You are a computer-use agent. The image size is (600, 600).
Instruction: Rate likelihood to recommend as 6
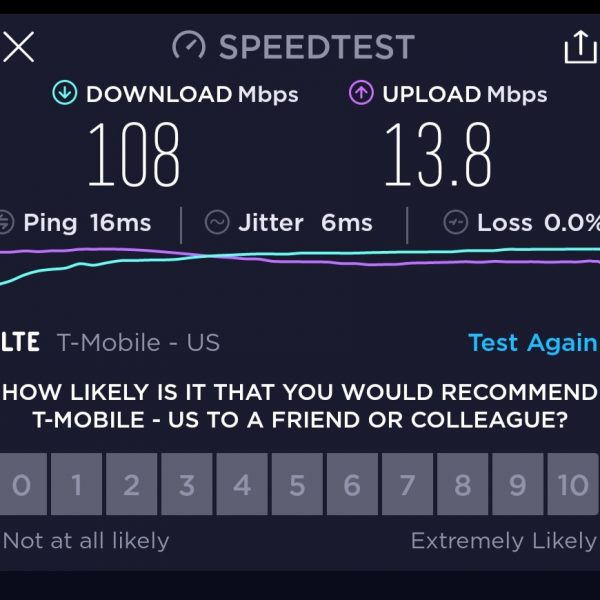point(352,485)
